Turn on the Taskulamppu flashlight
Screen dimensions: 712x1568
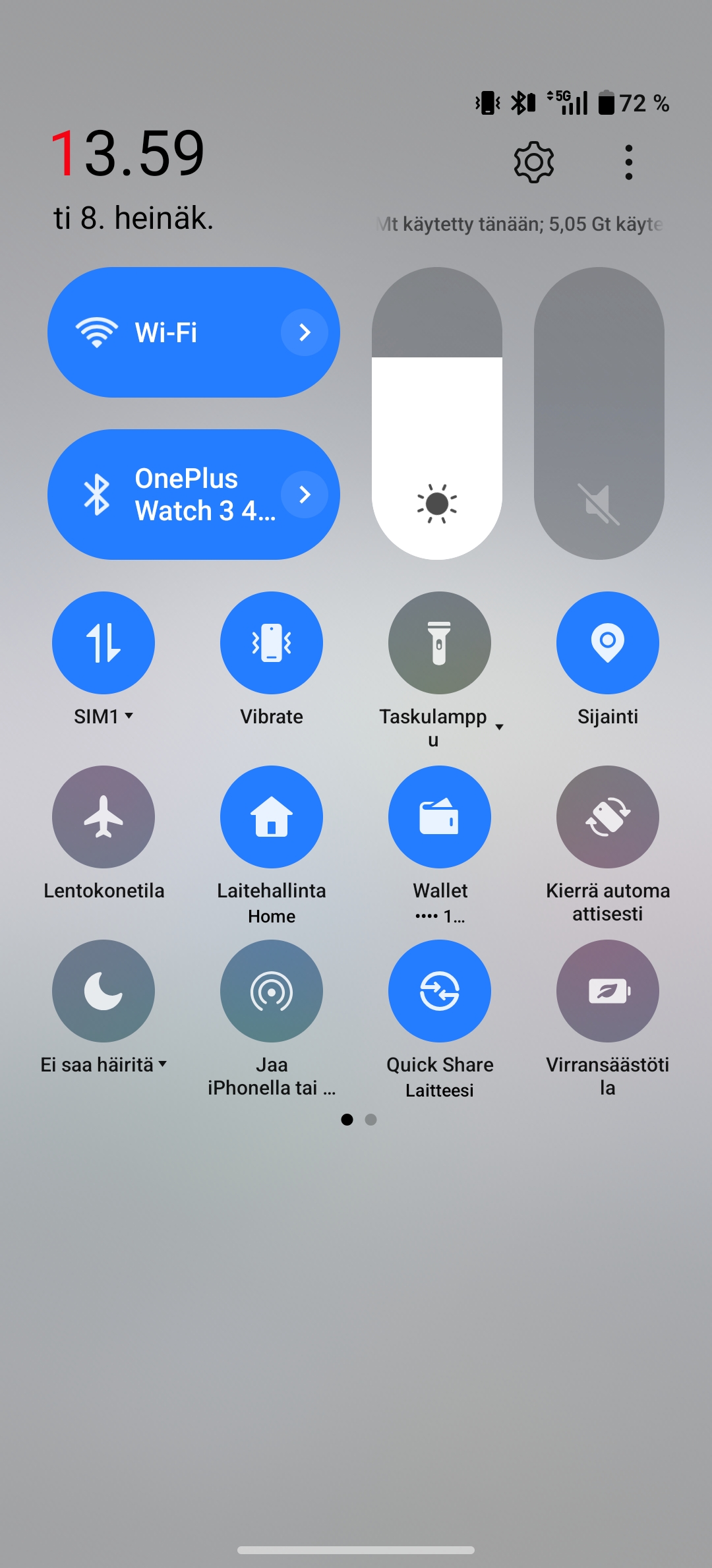click(x=440, y=643)
